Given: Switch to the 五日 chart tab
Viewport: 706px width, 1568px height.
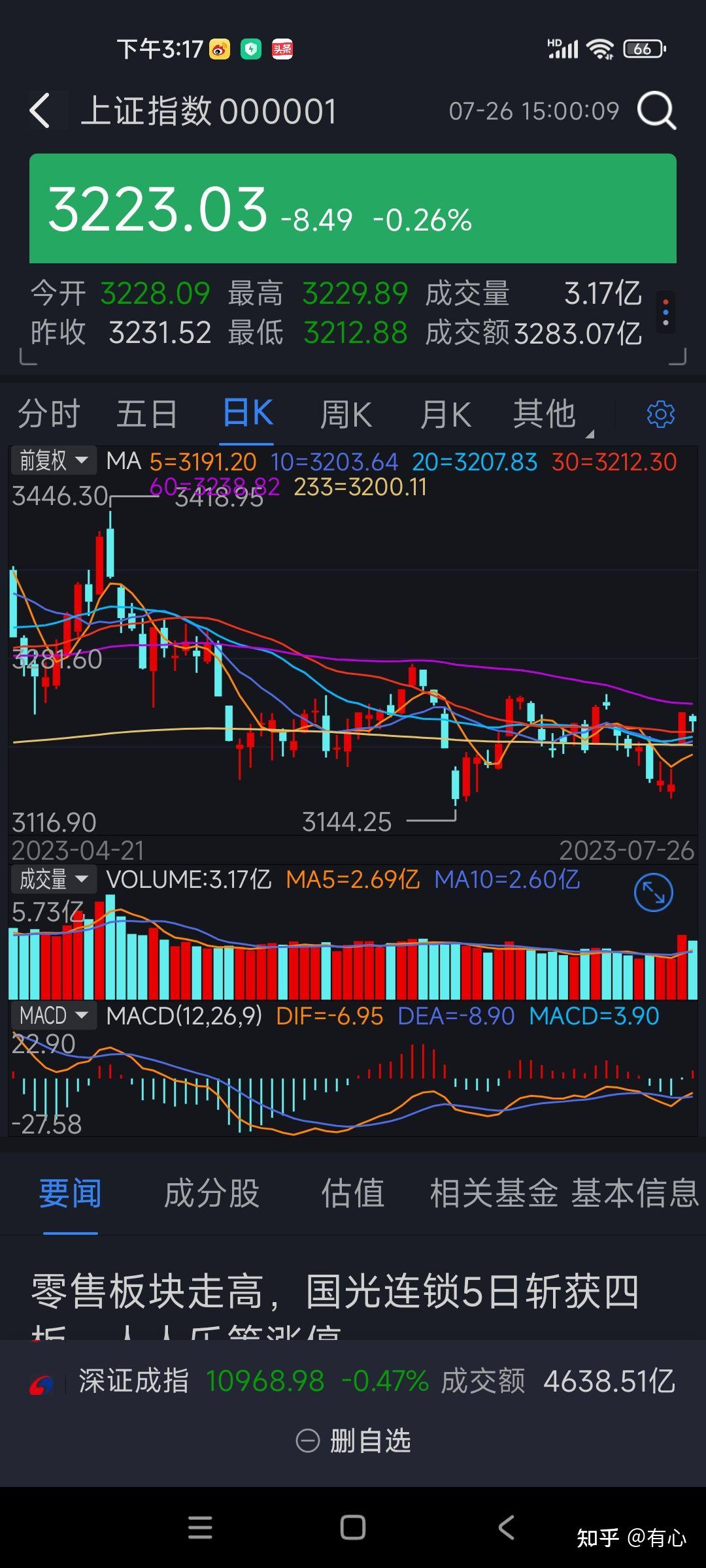Looking at the screenshot, I should click(x=147, y=414).
